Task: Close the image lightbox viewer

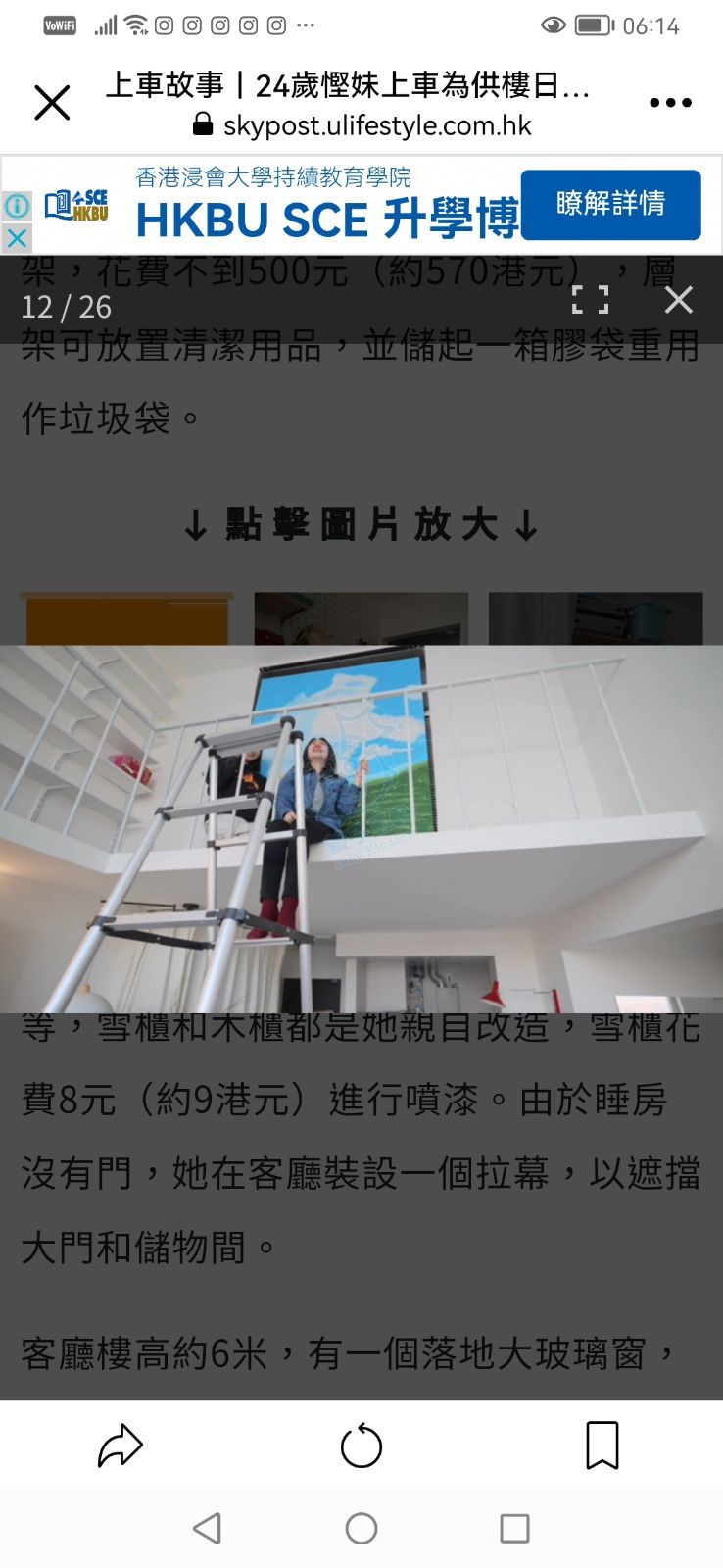Action: click(x=678, y=300)
